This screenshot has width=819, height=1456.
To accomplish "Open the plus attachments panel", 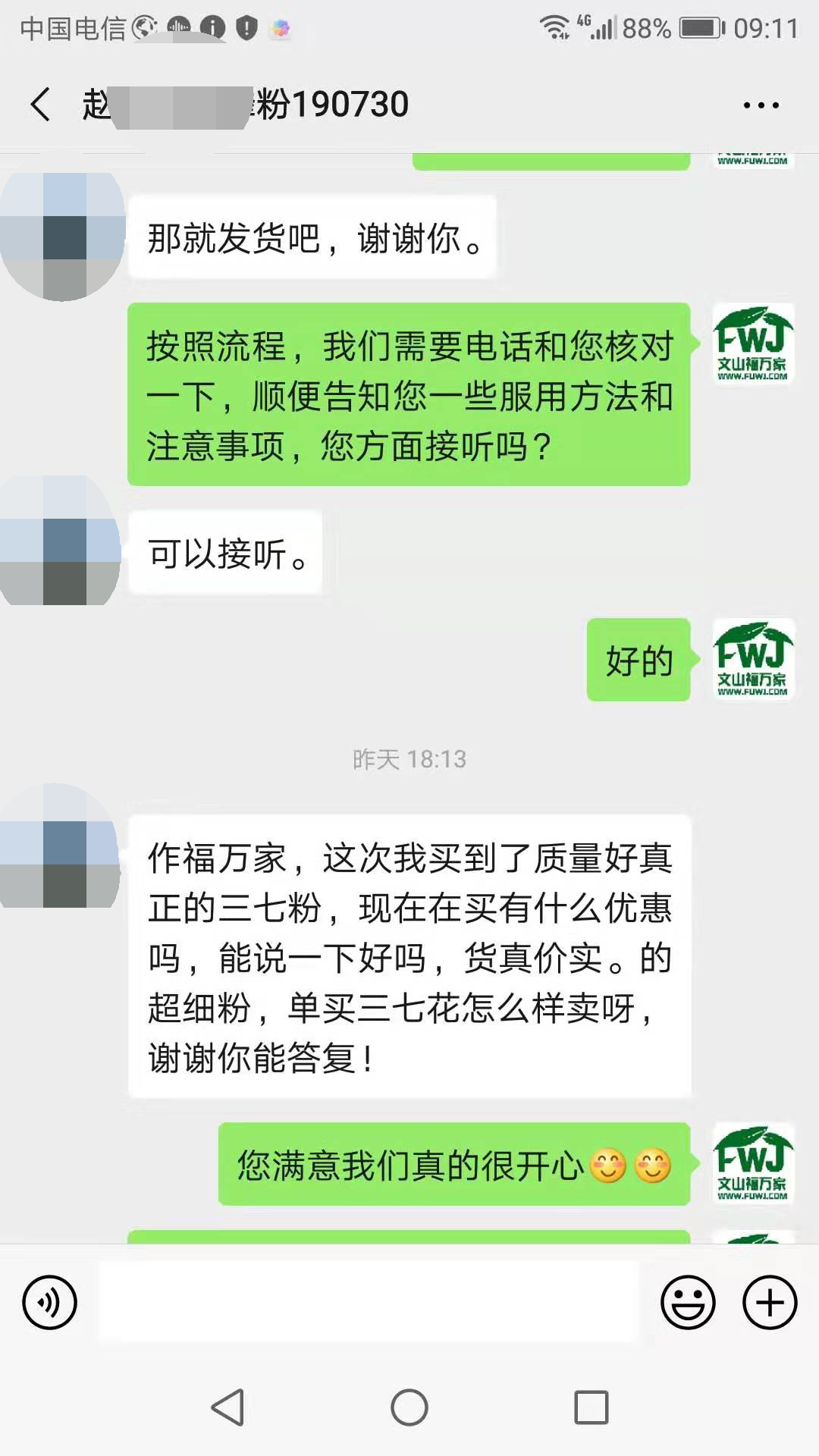I will [x=770, y=1303].
